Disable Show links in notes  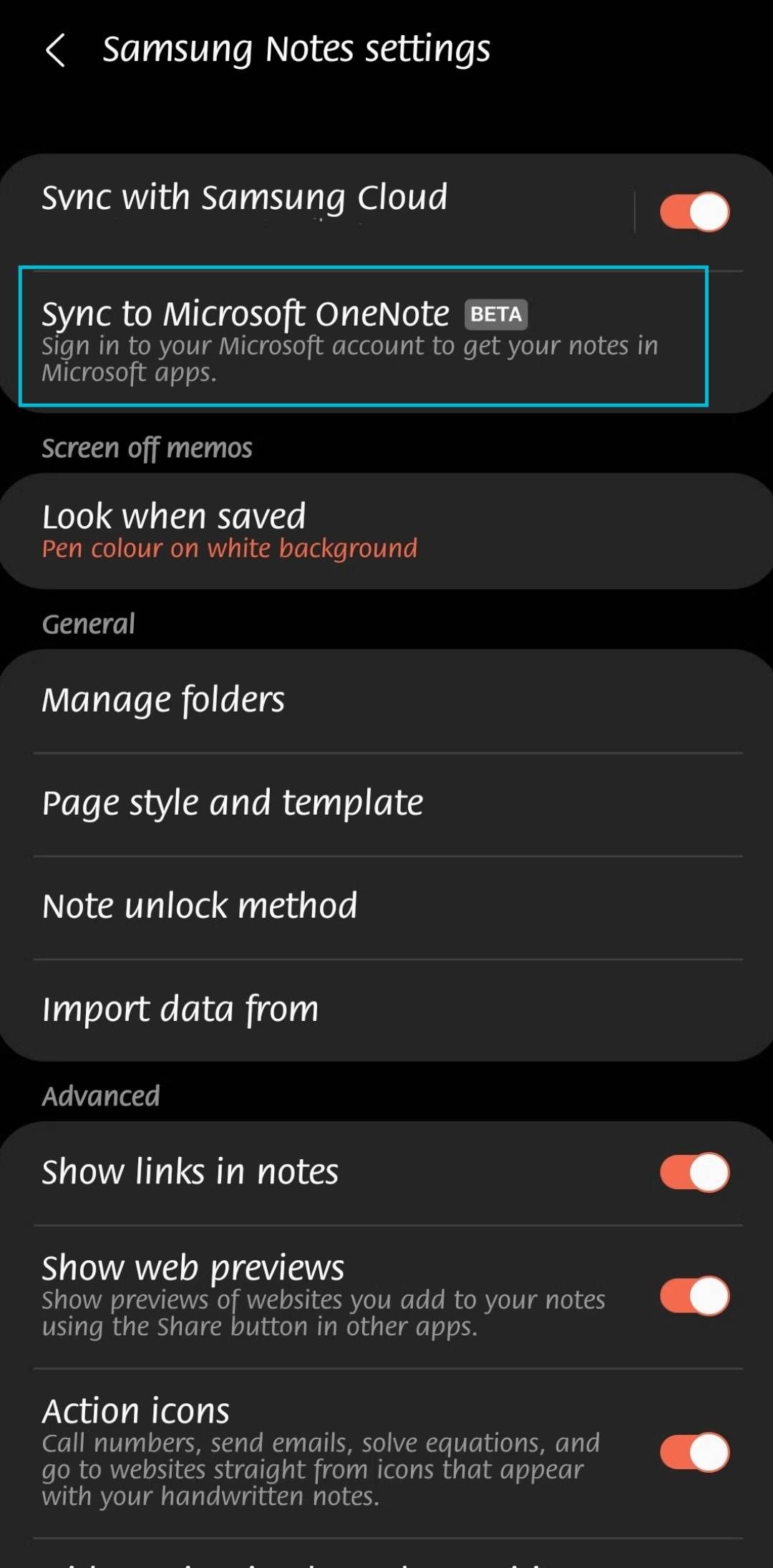(x=694, y=1172)
